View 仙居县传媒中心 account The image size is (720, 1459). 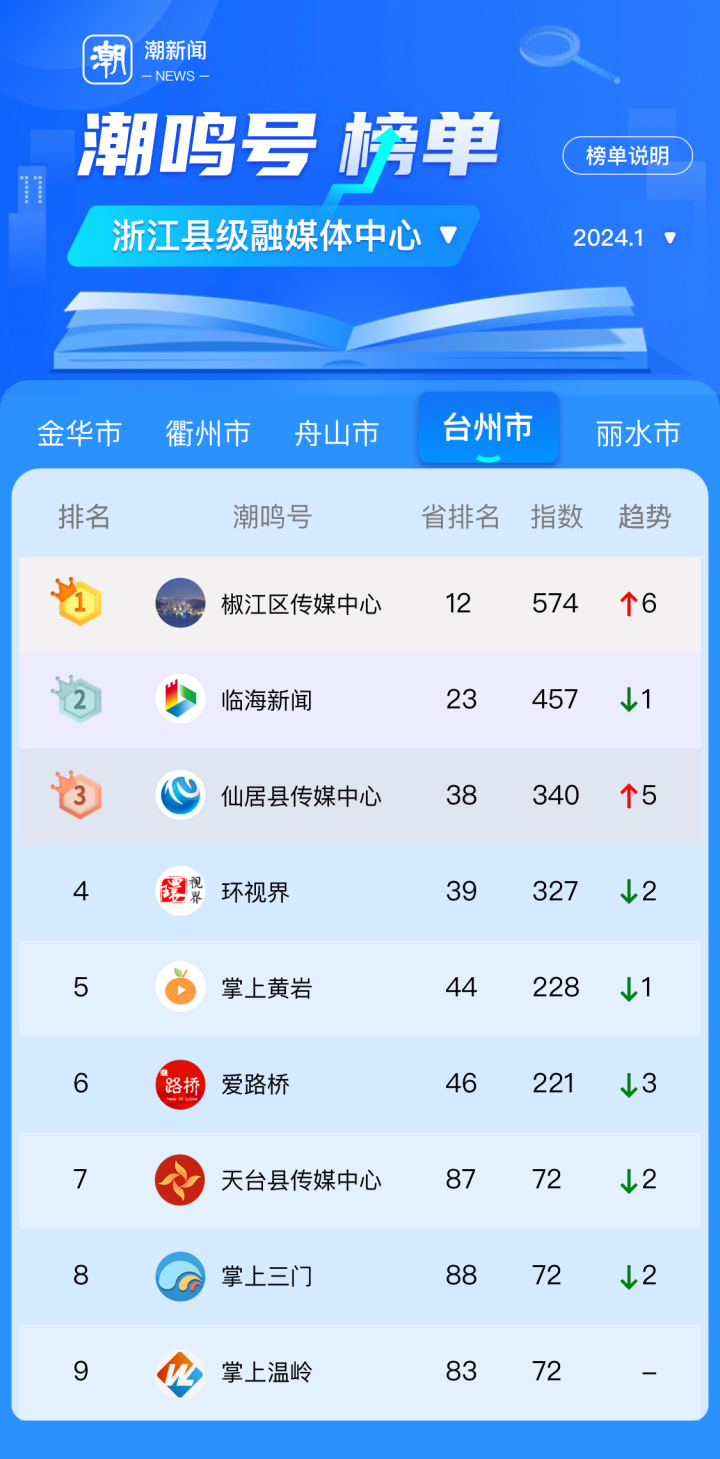[300, 796]
